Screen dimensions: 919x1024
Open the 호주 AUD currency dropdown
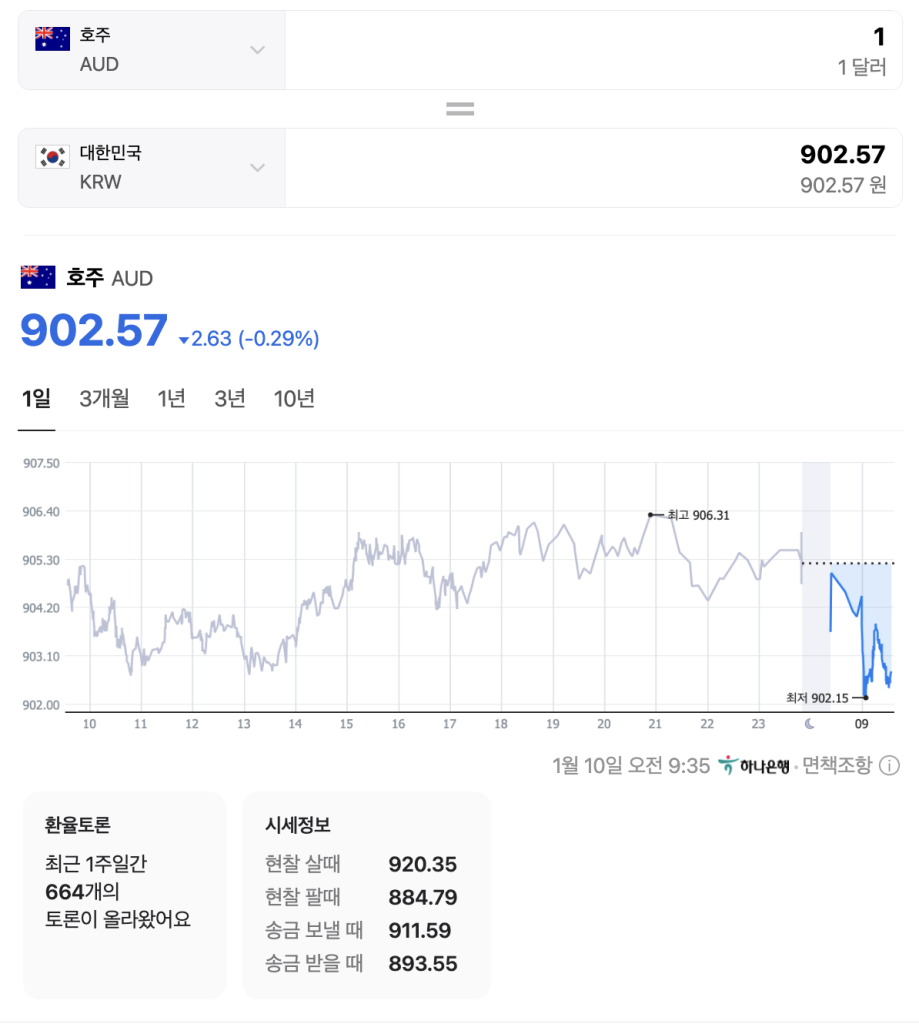point(152,50)
